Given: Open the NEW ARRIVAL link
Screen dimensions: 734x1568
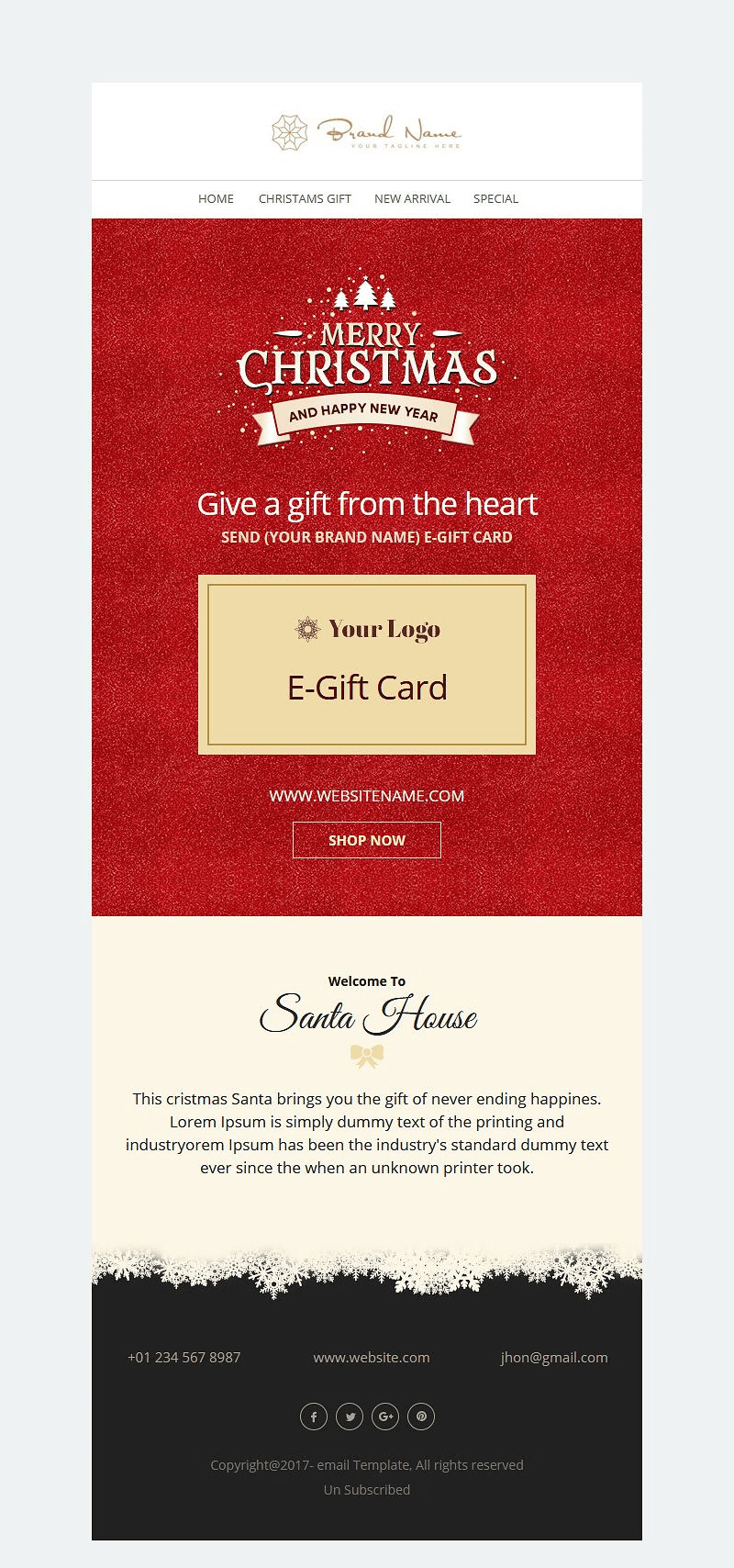Looking at the screenshot, I should coord(412,198).
